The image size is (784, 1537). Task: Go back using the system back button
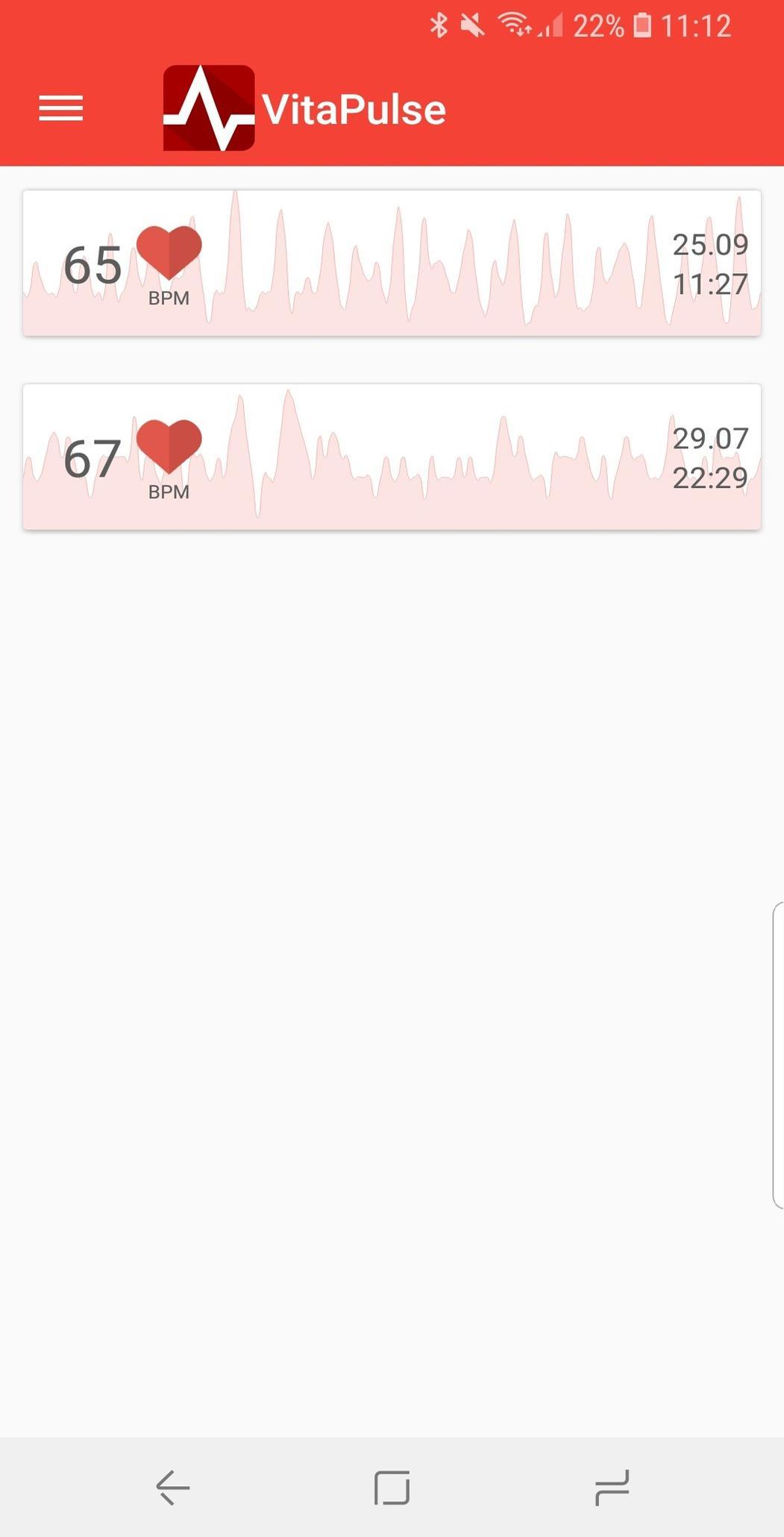click(173, 1488)
